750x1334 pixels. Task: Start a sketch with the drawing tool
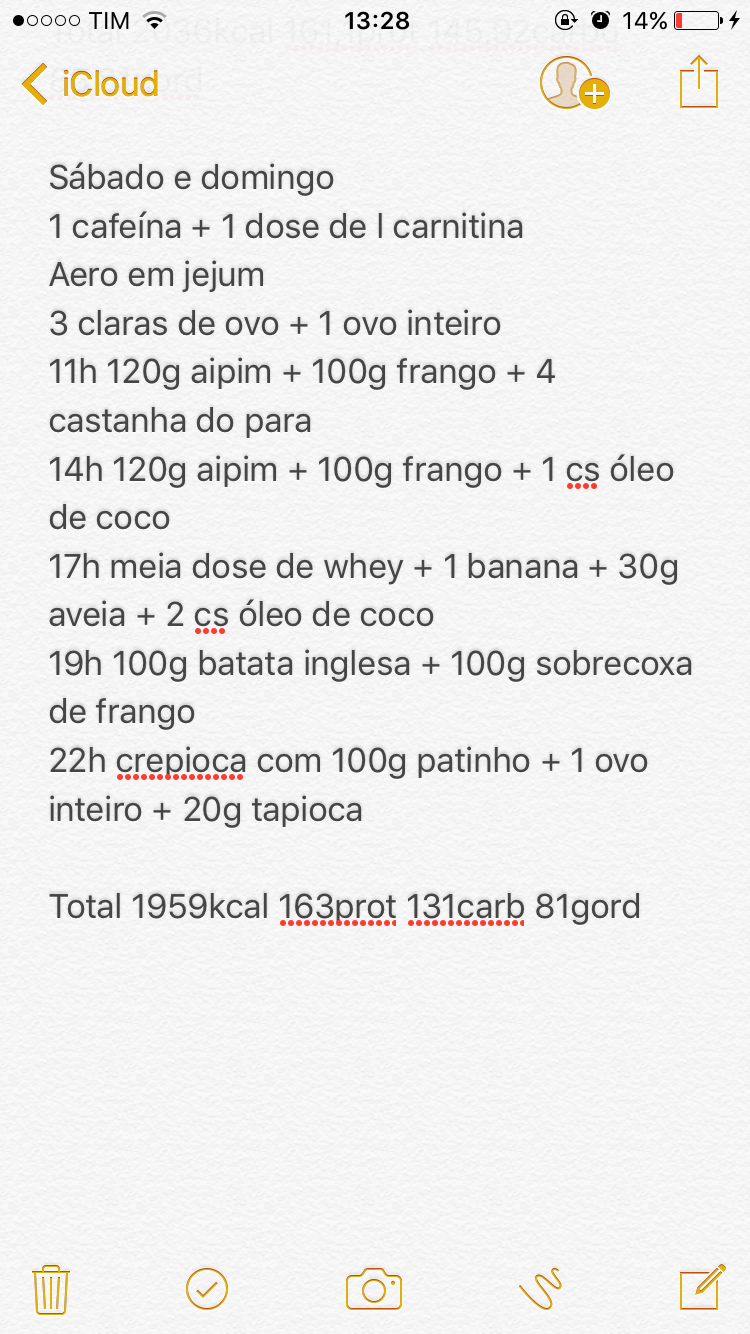(540, 1289)
